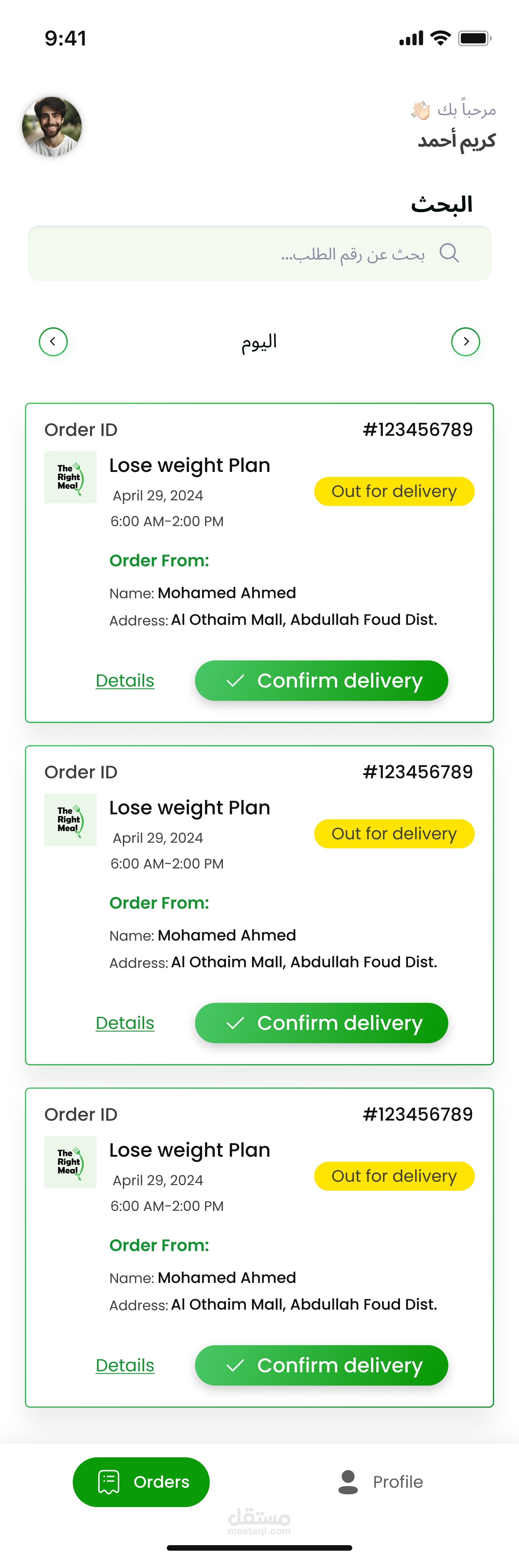Confirm delivery for the last order card
The width and height of the screenshot is (519, 1568).
[321, 1365]
